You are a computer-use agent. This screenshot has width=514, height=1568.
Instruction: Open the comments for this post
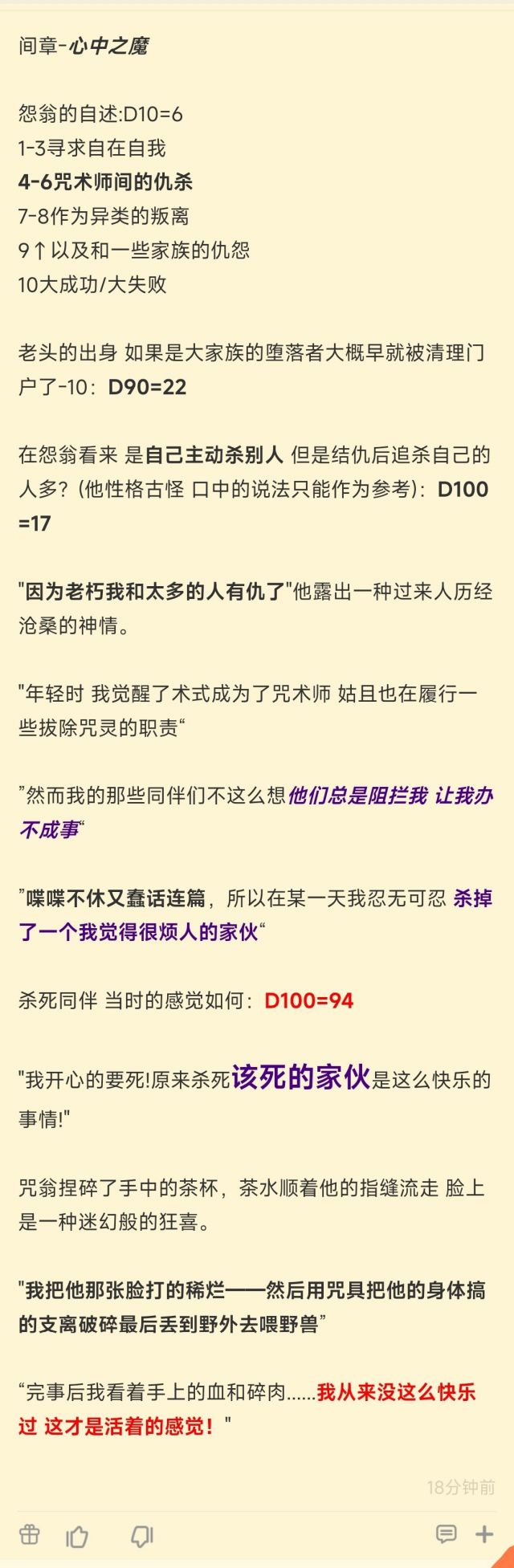click(x=447, y=1534)
